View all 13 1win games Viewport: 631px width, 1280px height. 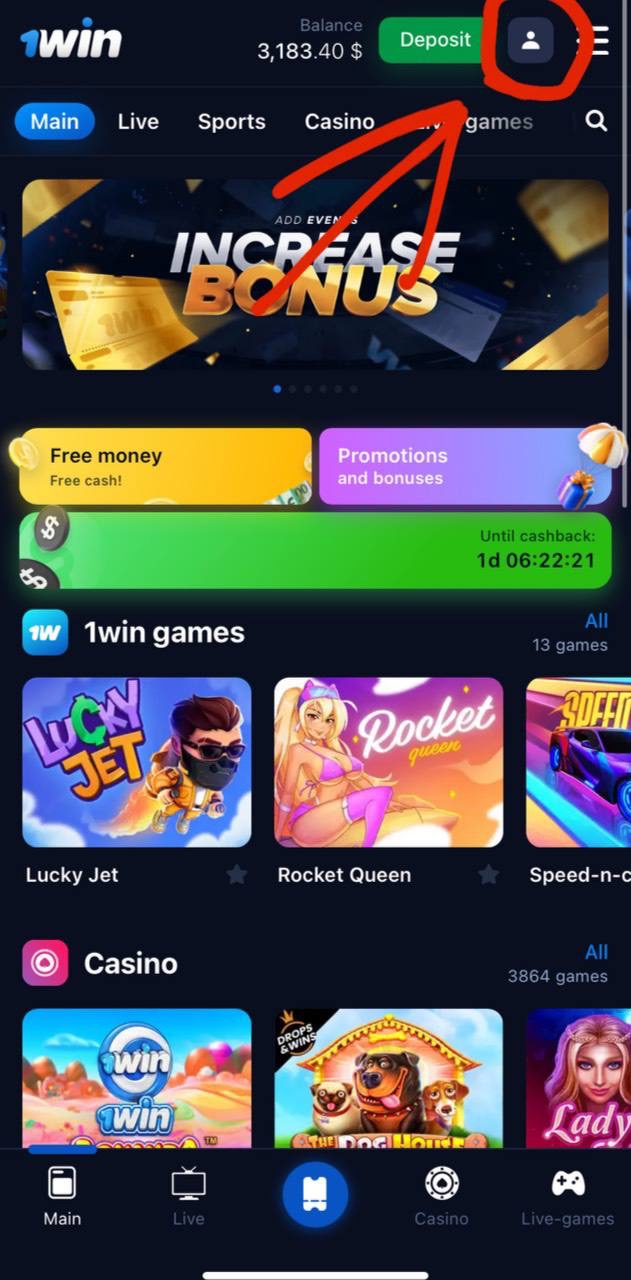596,621
